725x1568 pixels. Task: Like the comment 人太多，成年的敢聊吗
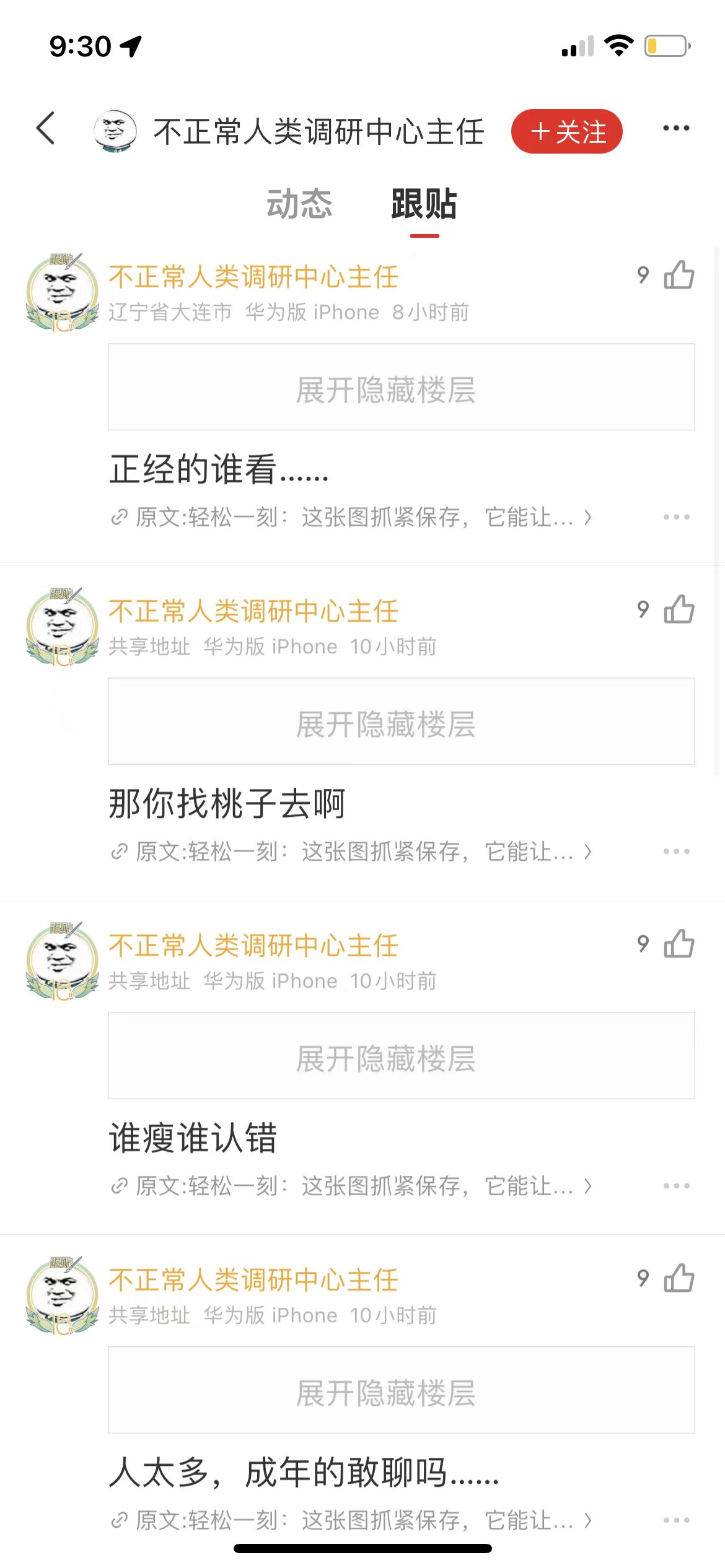point(679,1279)
